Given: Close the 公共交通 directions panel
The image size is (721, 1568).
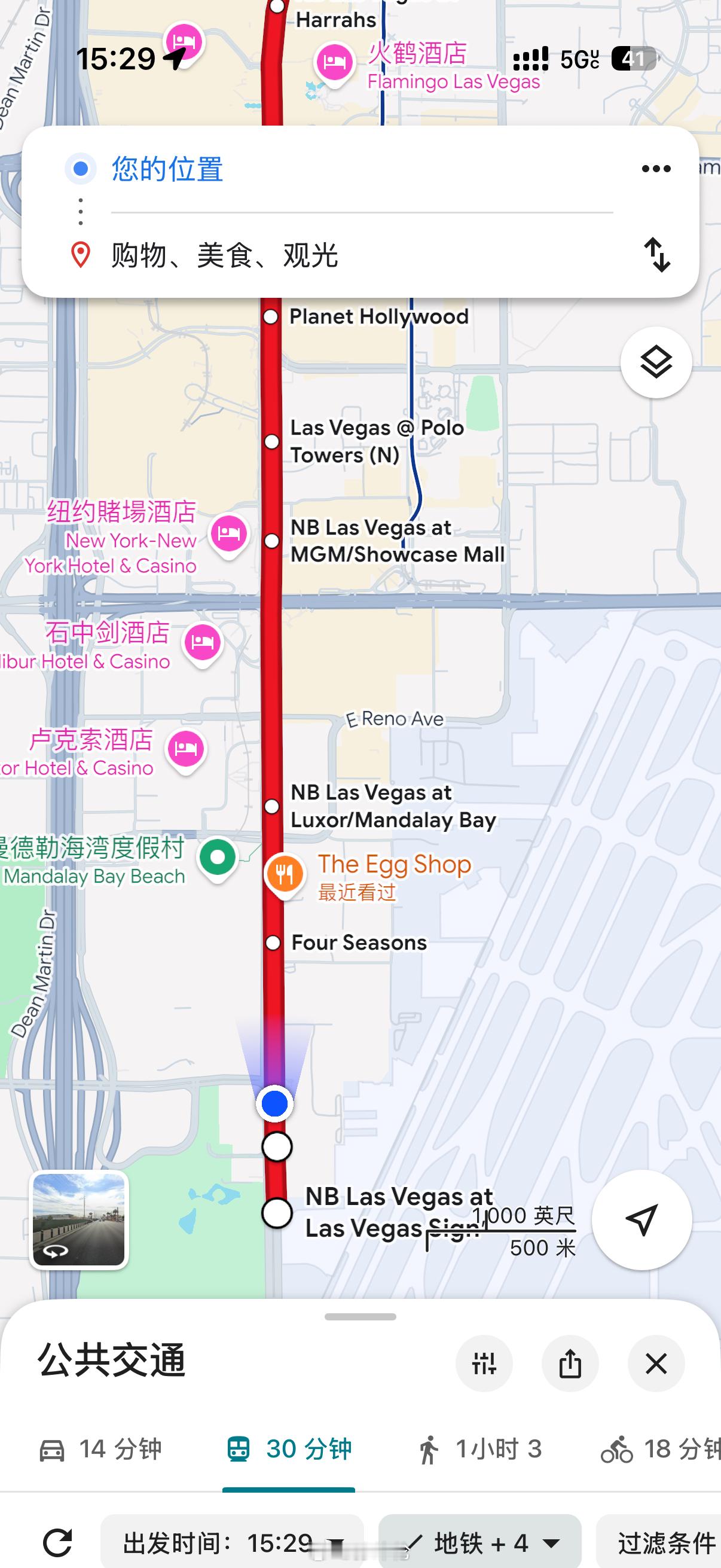Looking at the screenshot, I should 656,1363.
